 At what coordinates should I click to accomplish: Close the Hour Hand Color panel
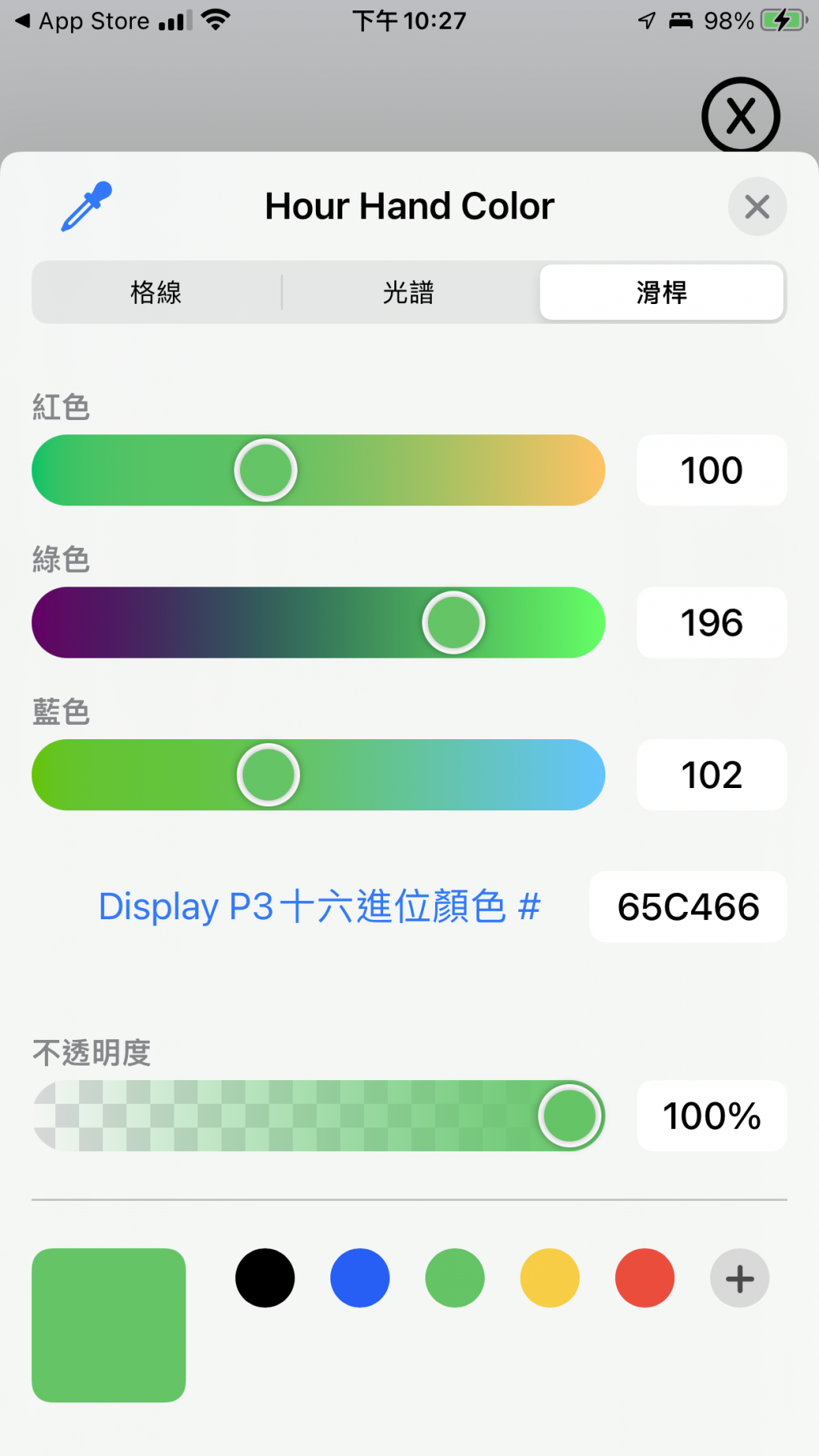757,206
